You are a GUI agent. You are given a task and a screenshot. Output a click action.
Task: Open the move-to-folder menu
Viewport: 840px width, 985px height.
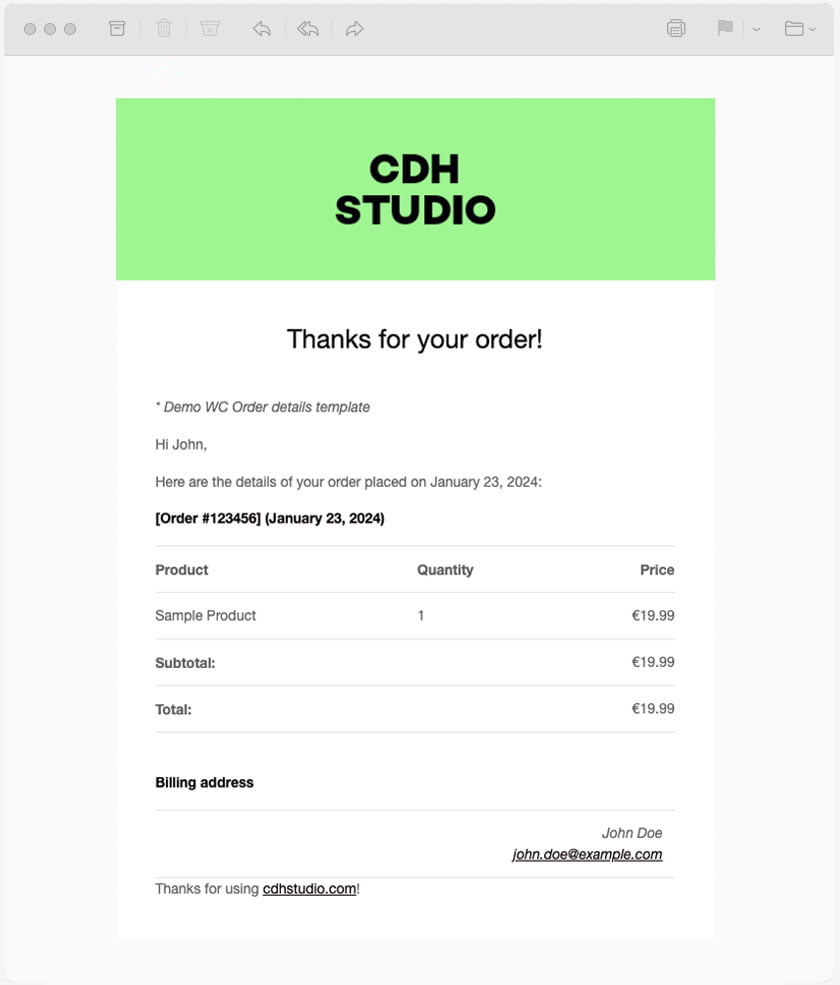click(x=800, y=29)
